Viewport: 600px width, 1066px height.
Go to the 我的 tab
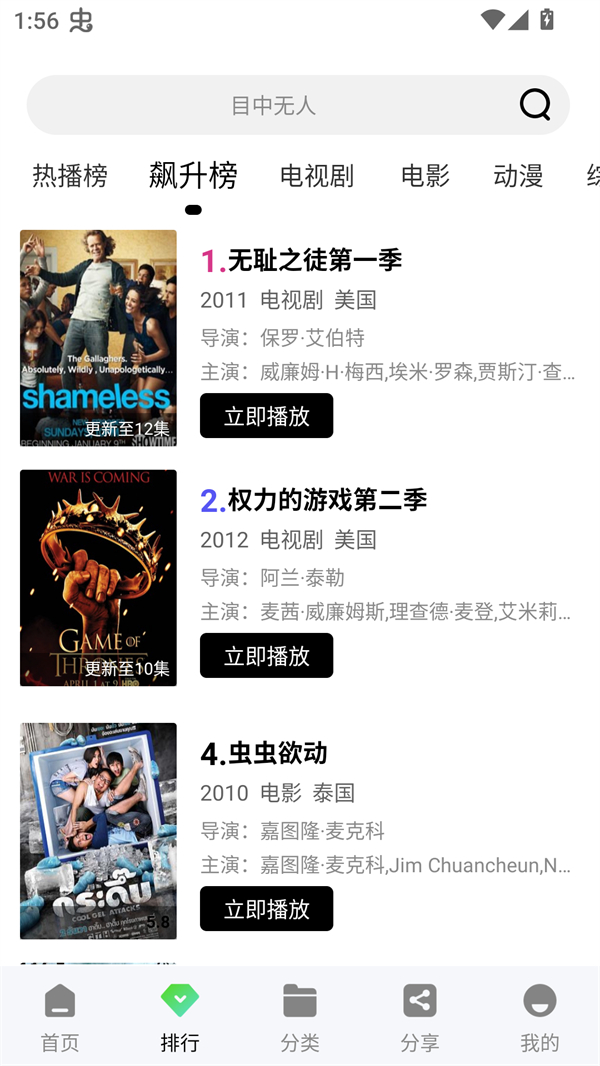540,1017
